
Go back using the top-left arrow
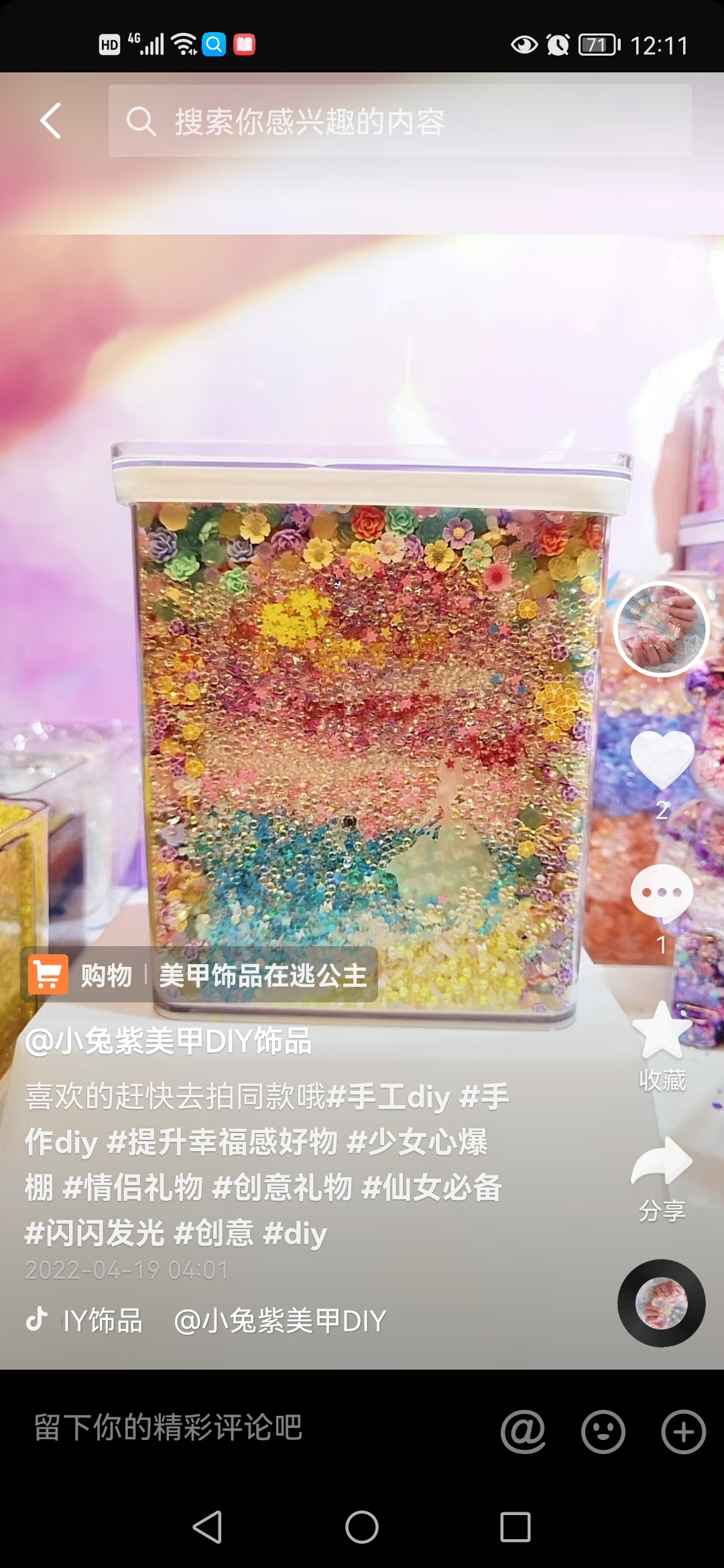pyautogui.click(x=51, y=121)
